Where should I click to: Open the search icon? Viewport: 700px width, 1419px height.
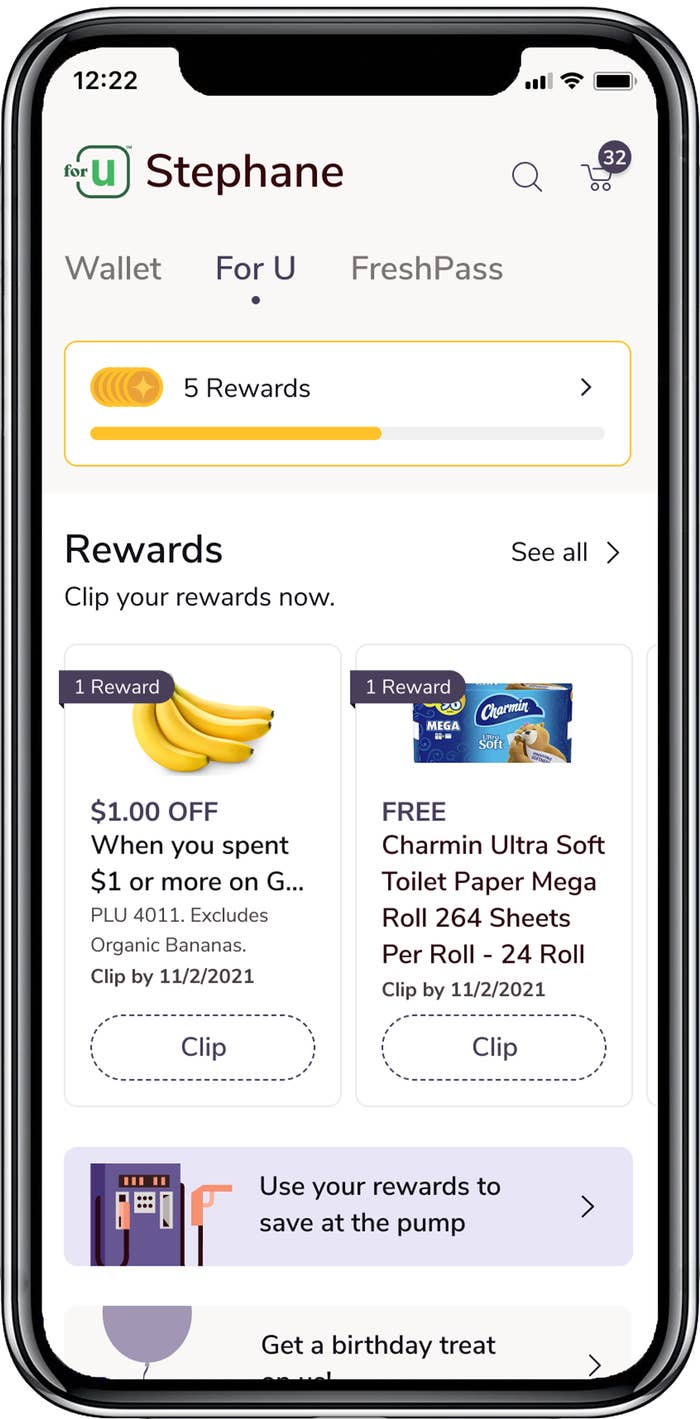click(526, 177)
